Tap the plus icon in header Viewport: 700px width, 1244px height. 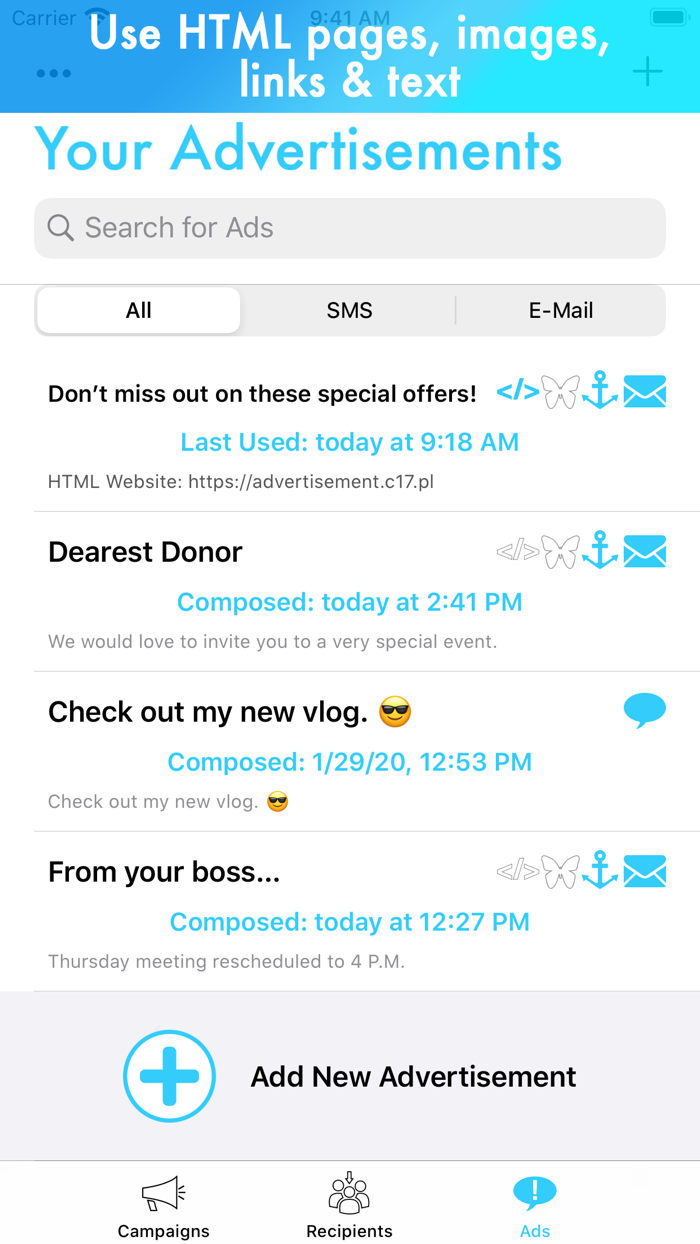coord(647,72)
